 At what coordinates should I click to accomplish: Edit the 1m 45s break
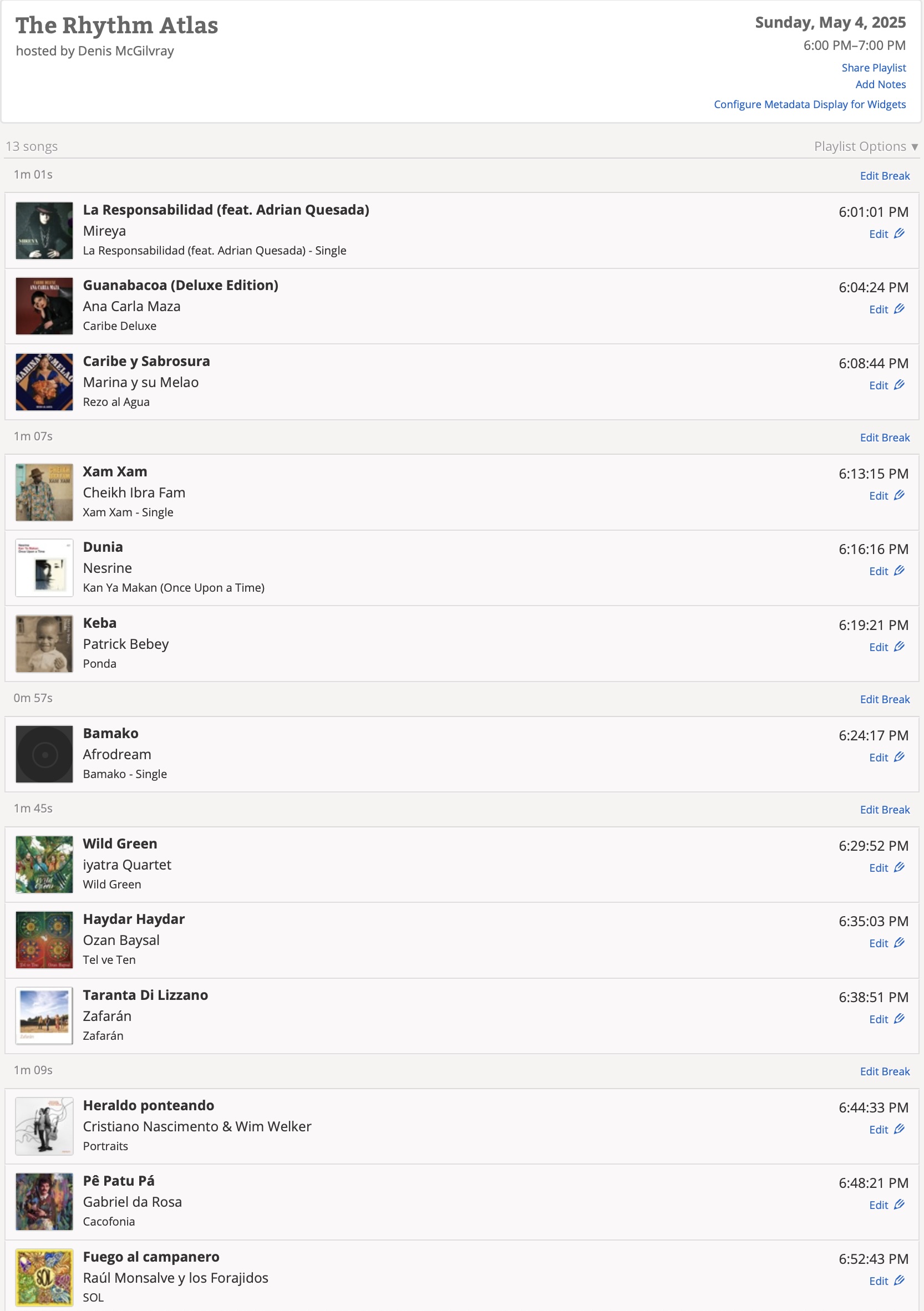(884, 809)
